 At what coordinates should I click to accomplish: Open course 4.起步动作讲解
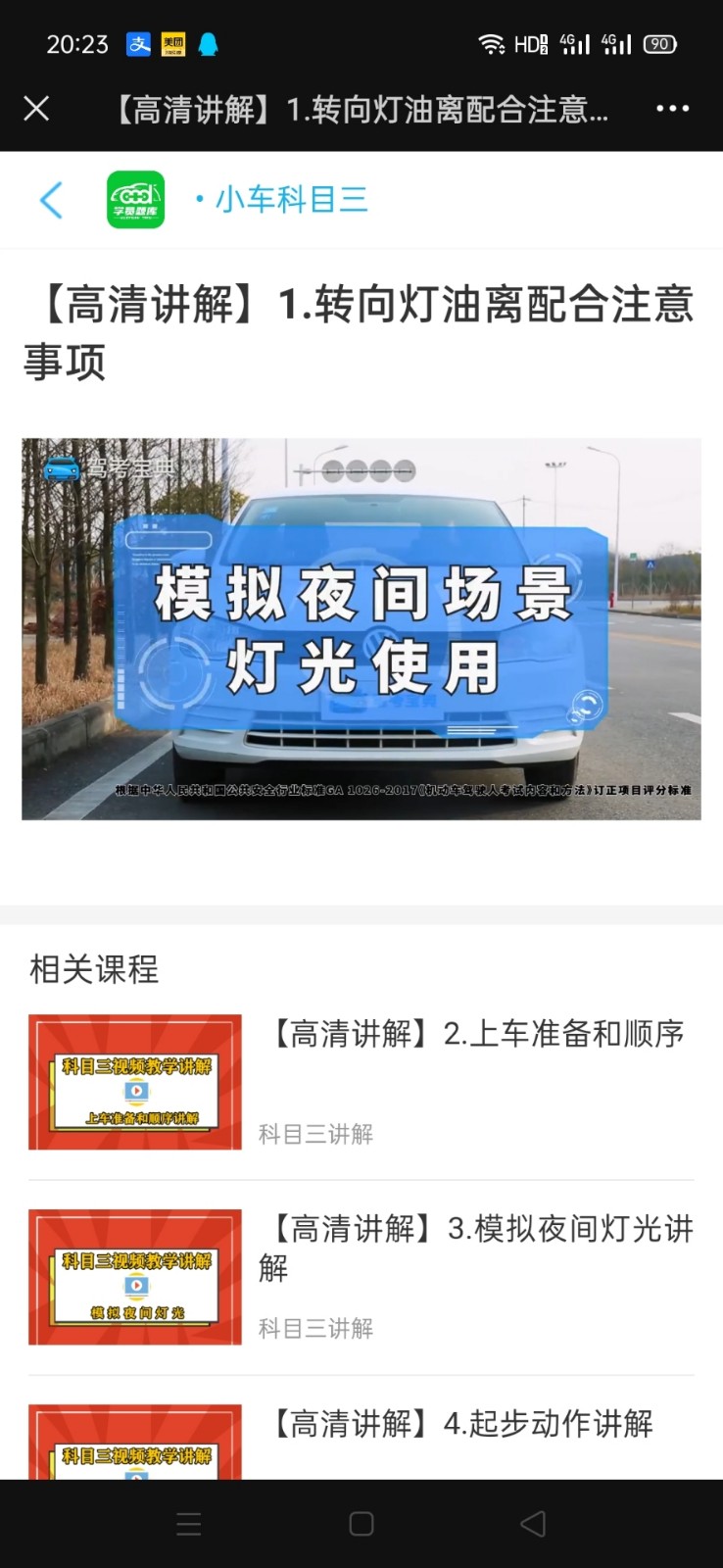(x=460, y=1424)
